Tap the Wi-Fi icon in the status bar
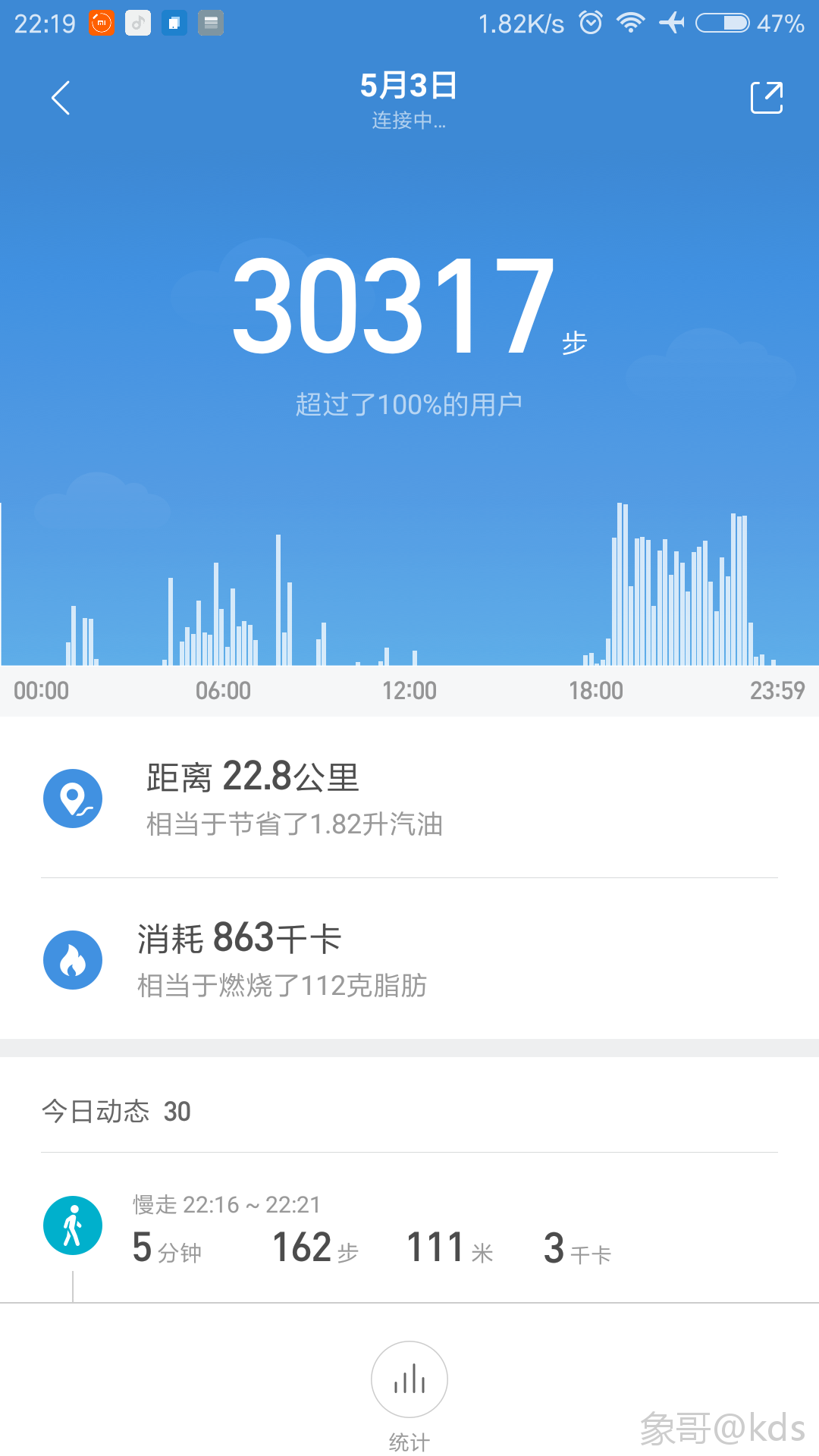The image size is (819, 1456). pos(630,23)
